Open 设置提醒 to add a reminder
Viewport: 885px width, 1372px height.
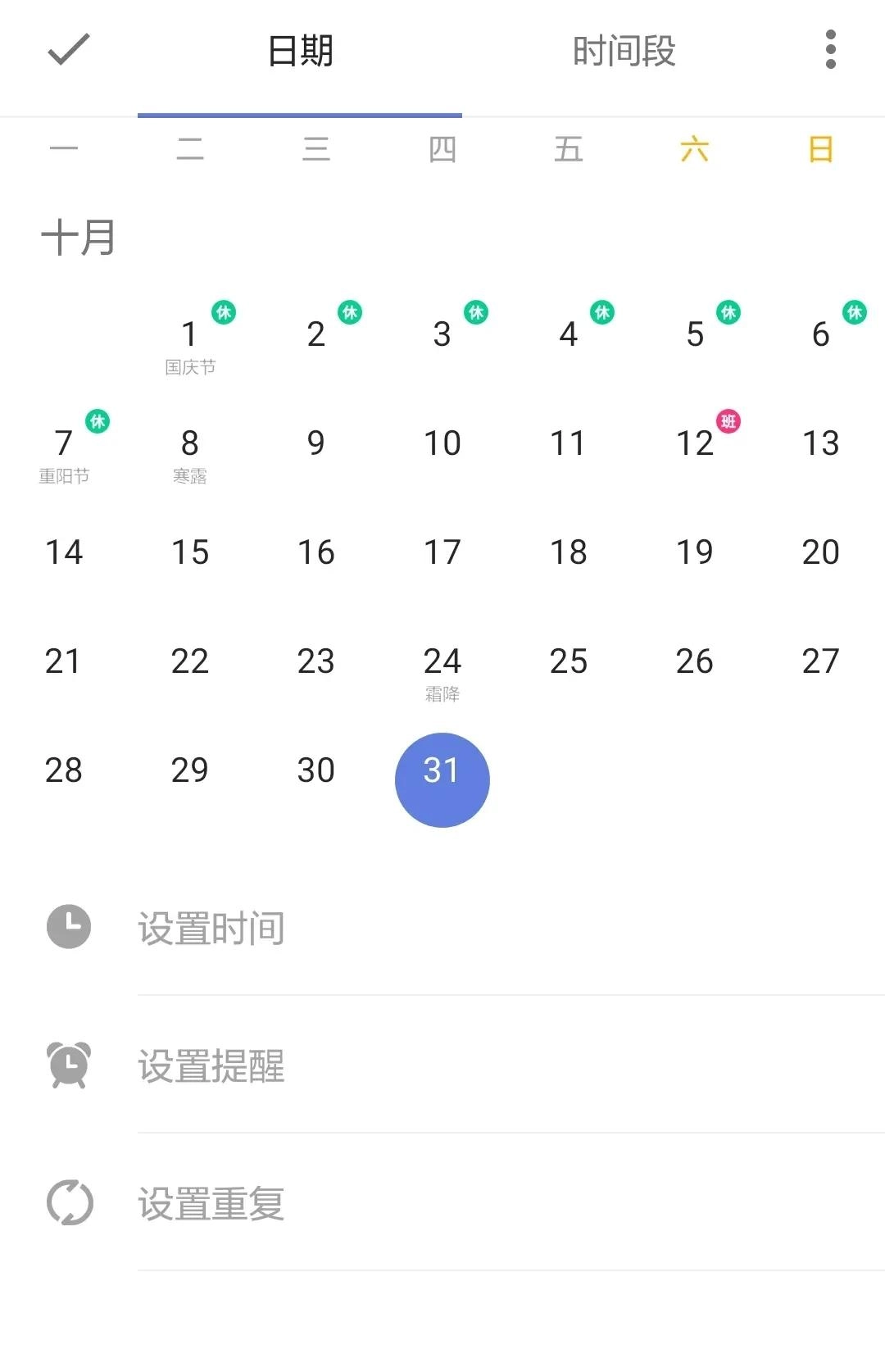point(211,1065)
